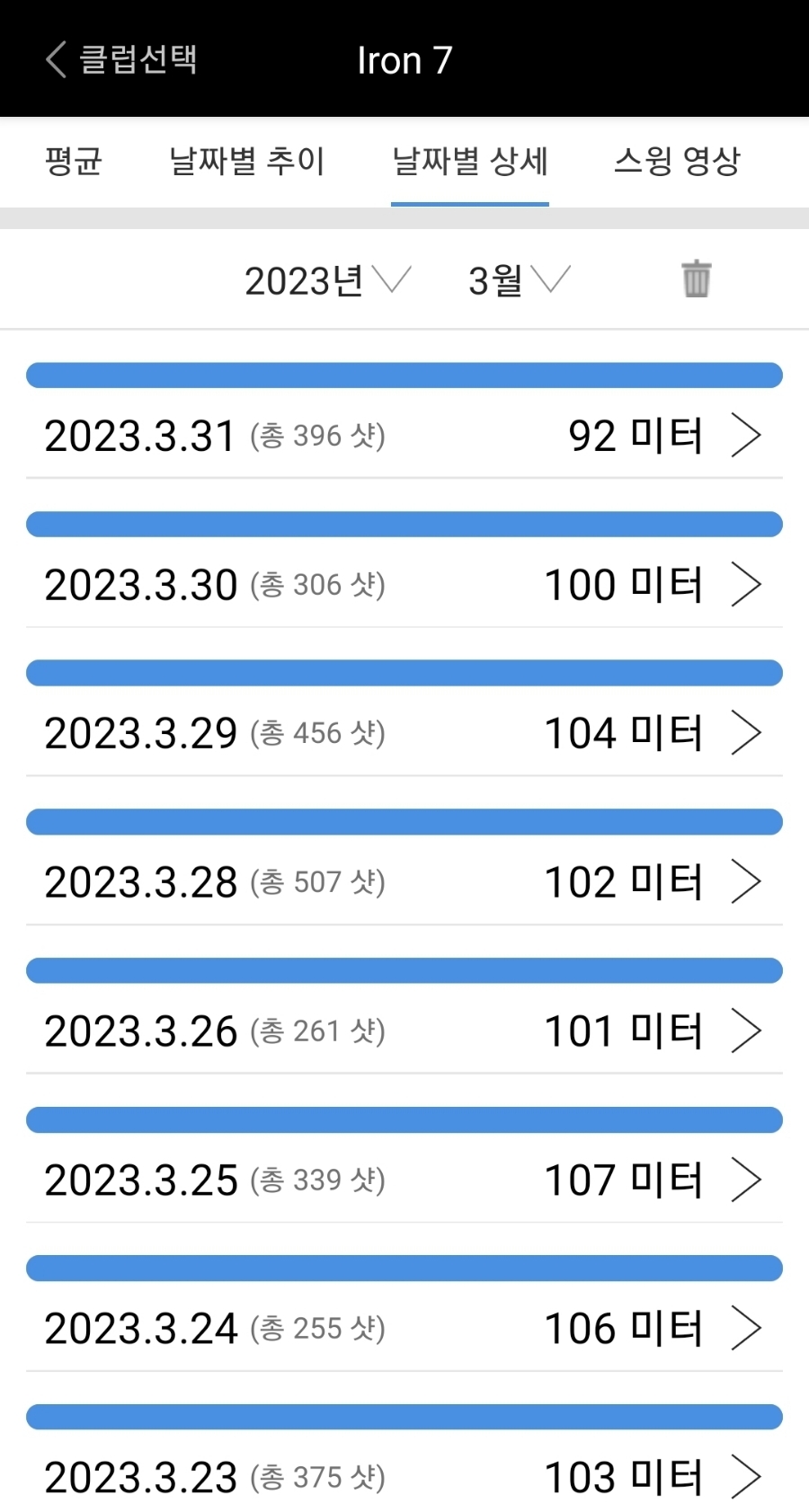The height and width of the screenshot is (1512, 809).
Task: Tap the trash delete icon
Action: coord(697,279)
